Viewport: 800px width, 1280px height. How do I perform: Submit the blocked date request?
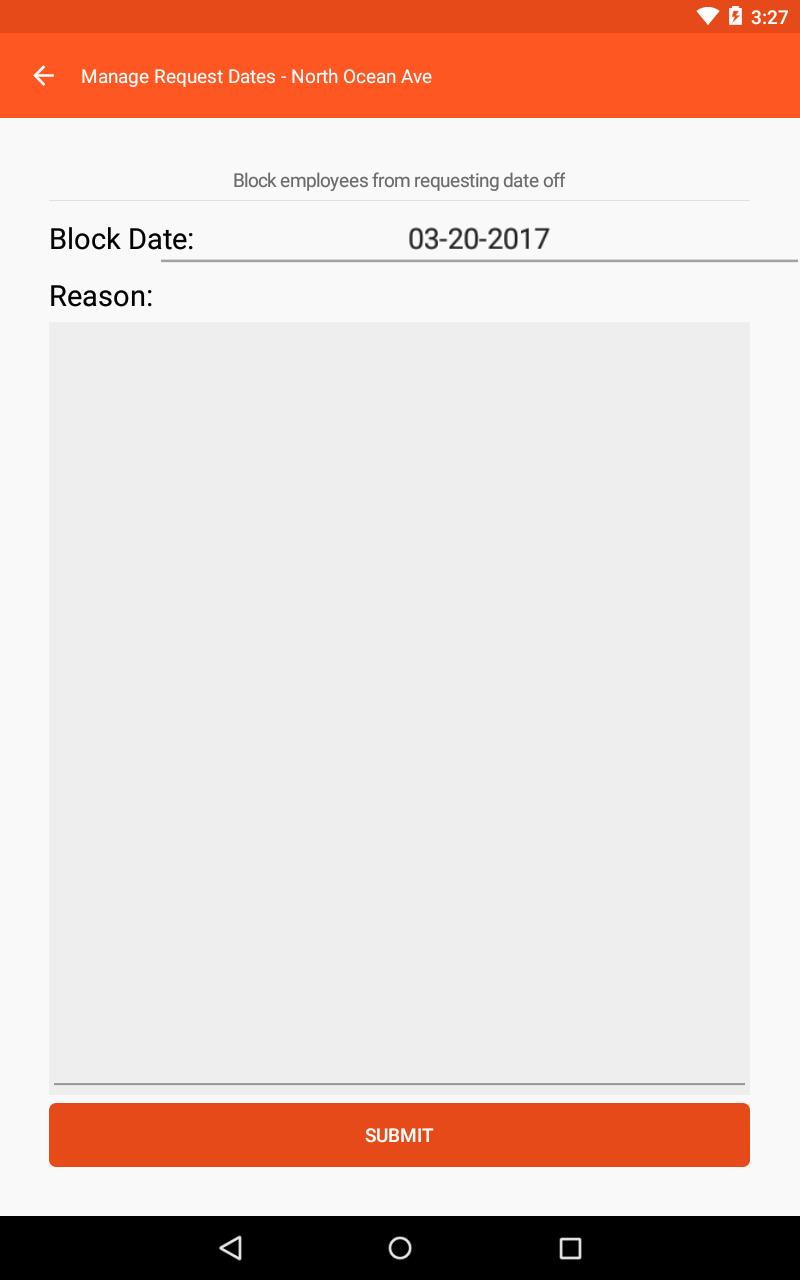pyautogui.click(x=399, y=1135)
